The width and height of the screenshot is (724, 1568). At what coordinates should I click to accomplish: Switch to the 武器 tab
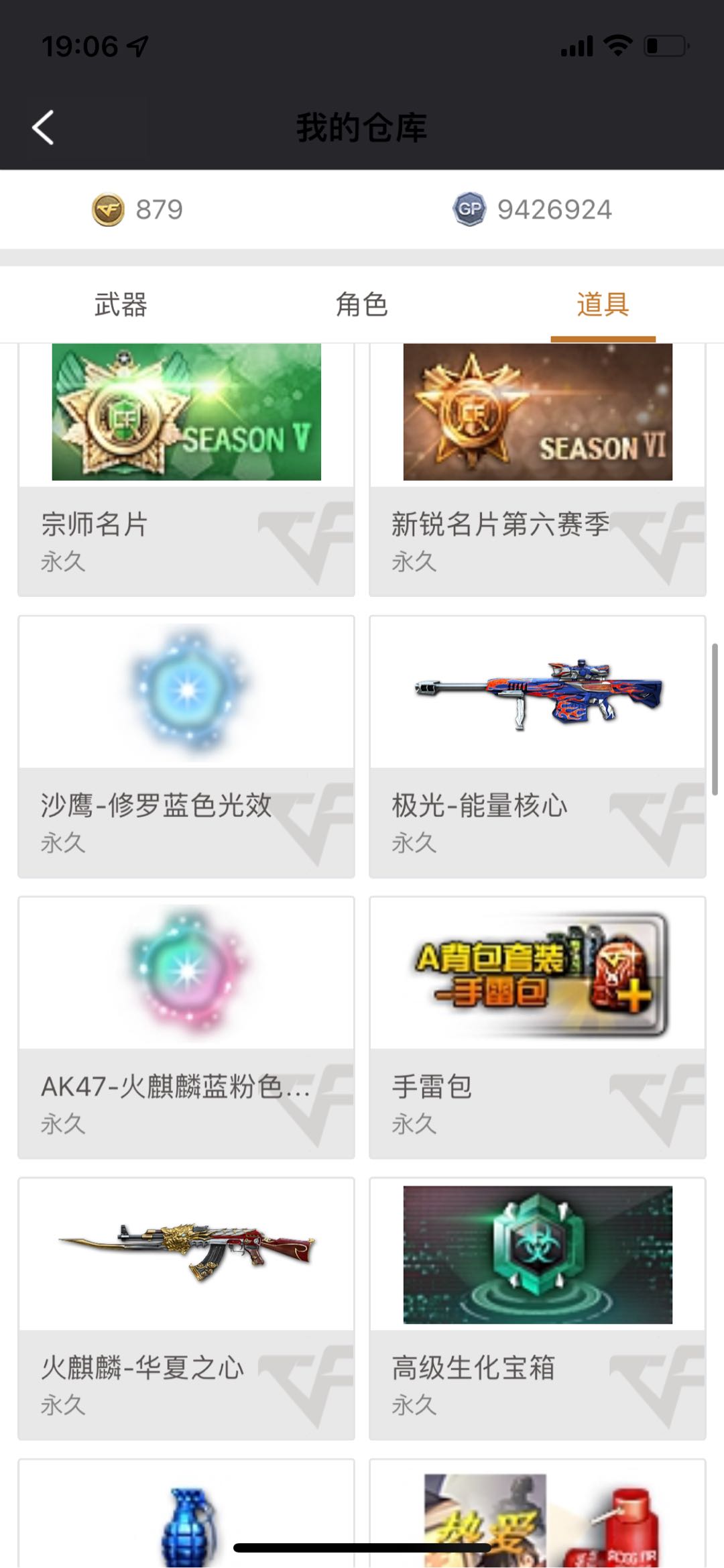pyautogui.click(x=121, y=304)
